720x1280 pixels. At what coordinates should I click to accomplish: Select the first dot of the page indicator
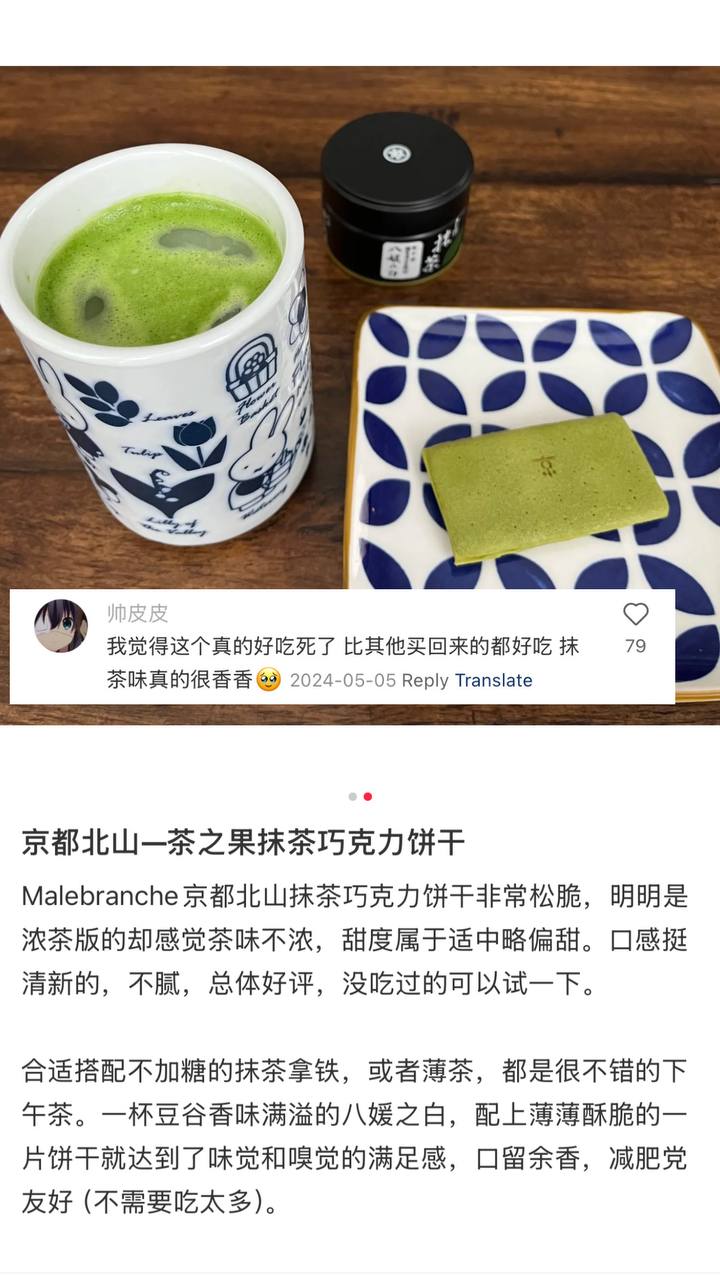pos(352,797)
